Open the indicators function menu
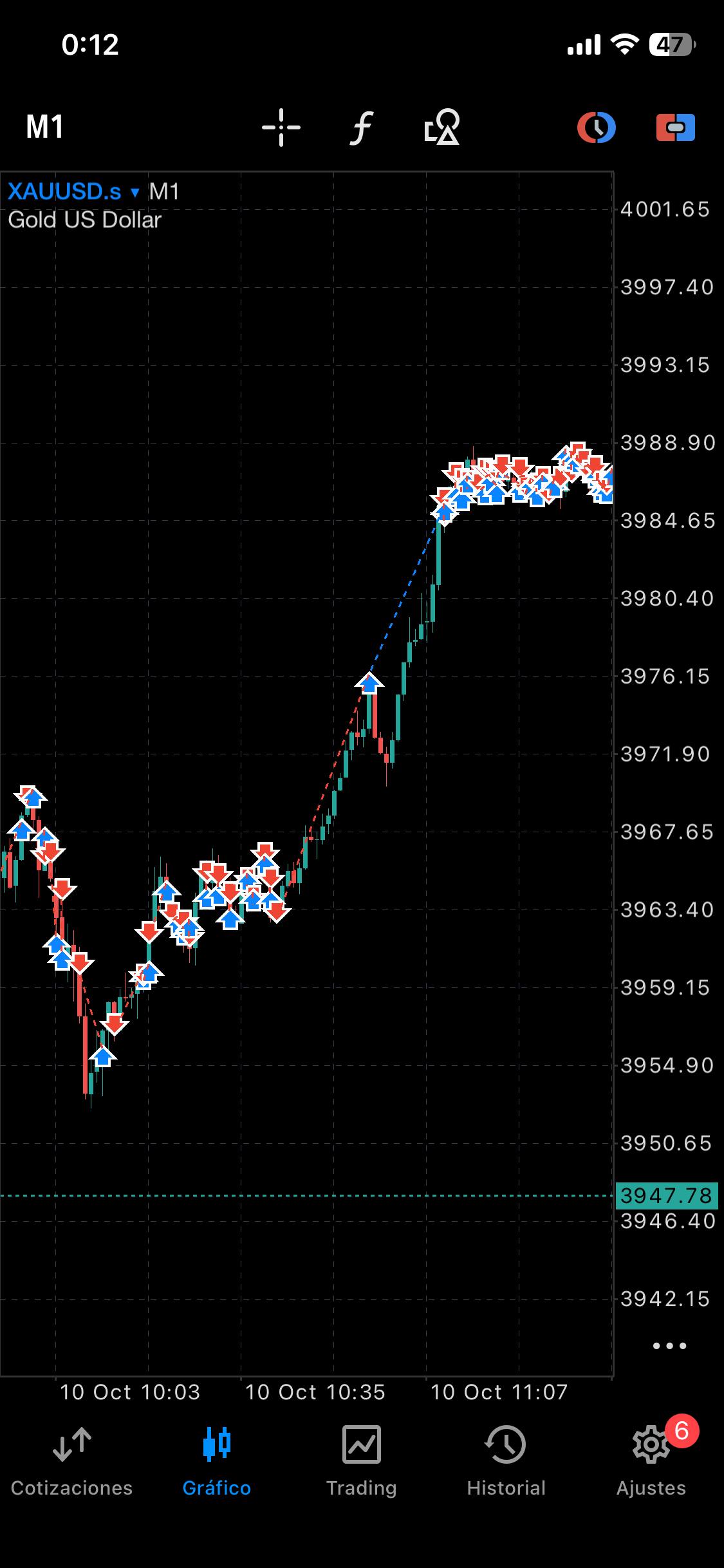The image size is (724, 1568). point(362,127)
